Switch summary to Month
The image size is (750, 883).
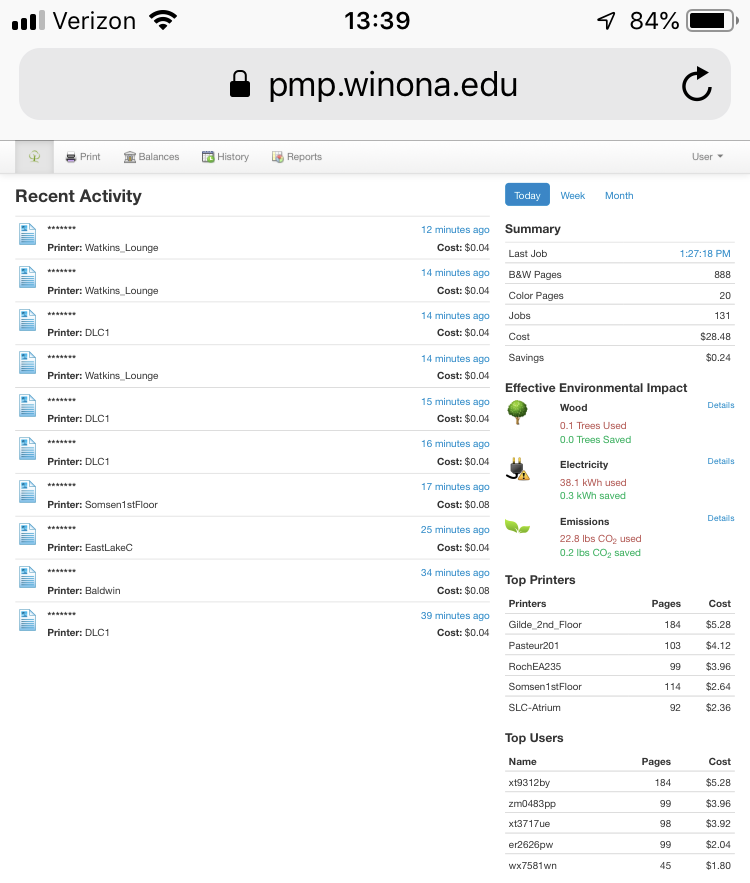(619, 196)
